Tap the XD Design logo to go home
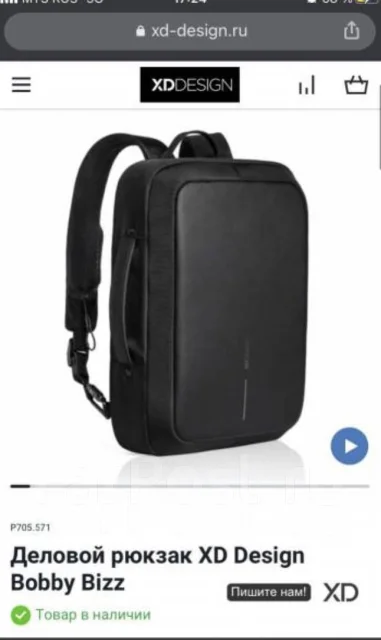381x640 pixels. point(190,85)
